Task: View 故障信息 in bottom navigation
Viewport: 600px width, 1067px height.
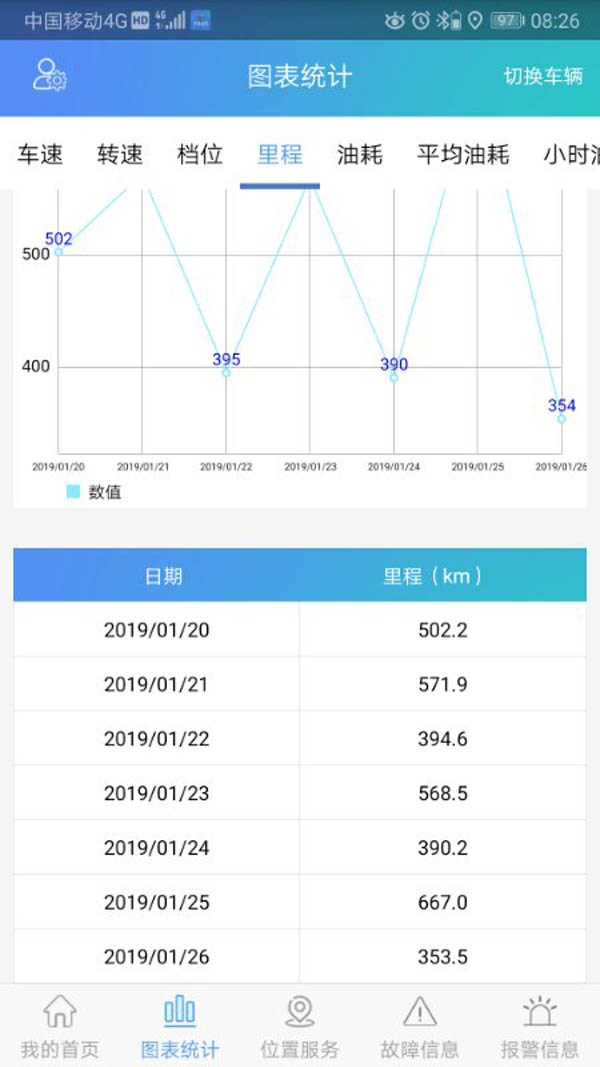Action: [420, 1026]
